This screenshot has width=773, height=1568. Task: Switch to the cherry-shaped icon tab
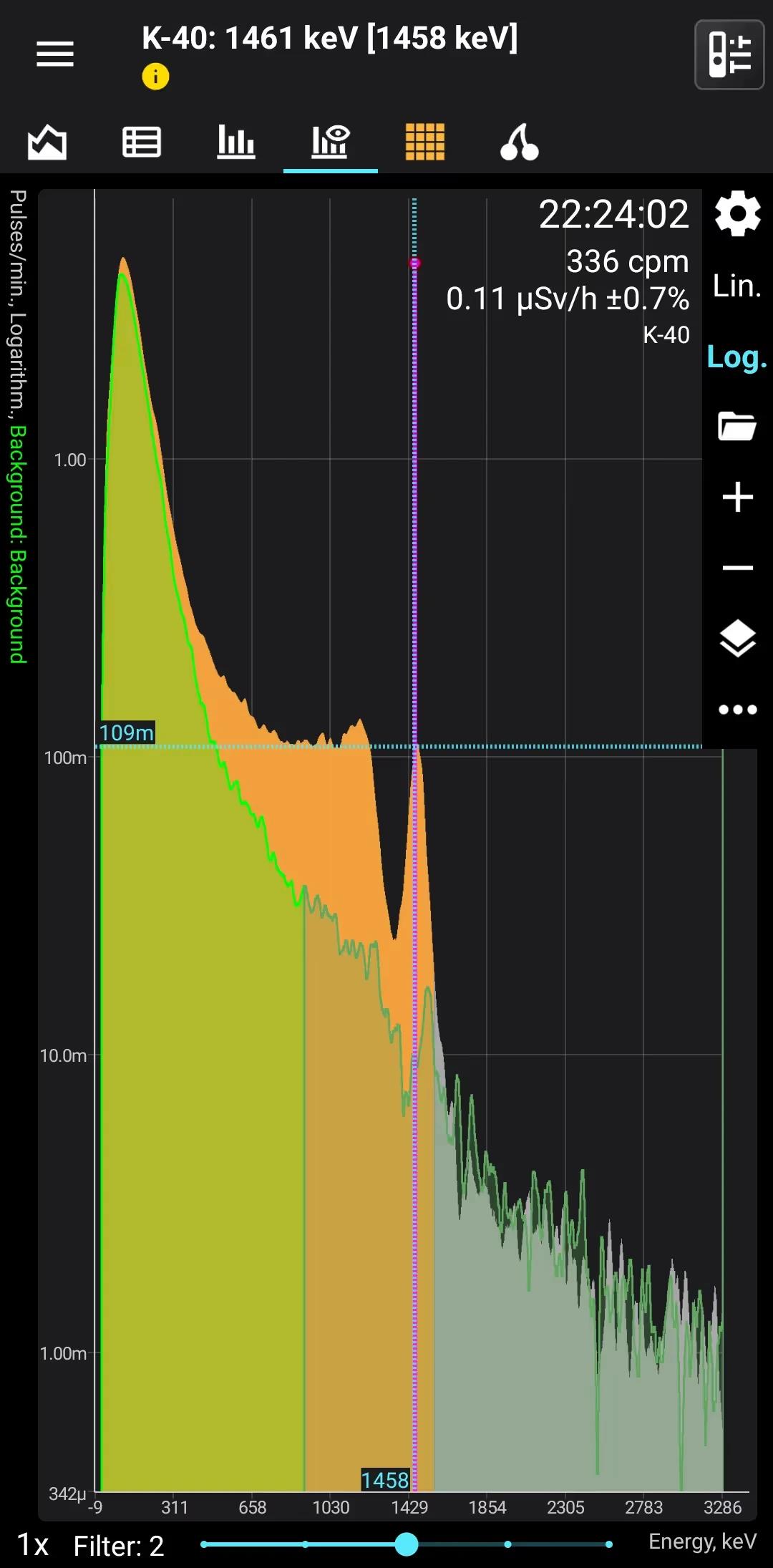pyautogui.click(x=520, y=142)
